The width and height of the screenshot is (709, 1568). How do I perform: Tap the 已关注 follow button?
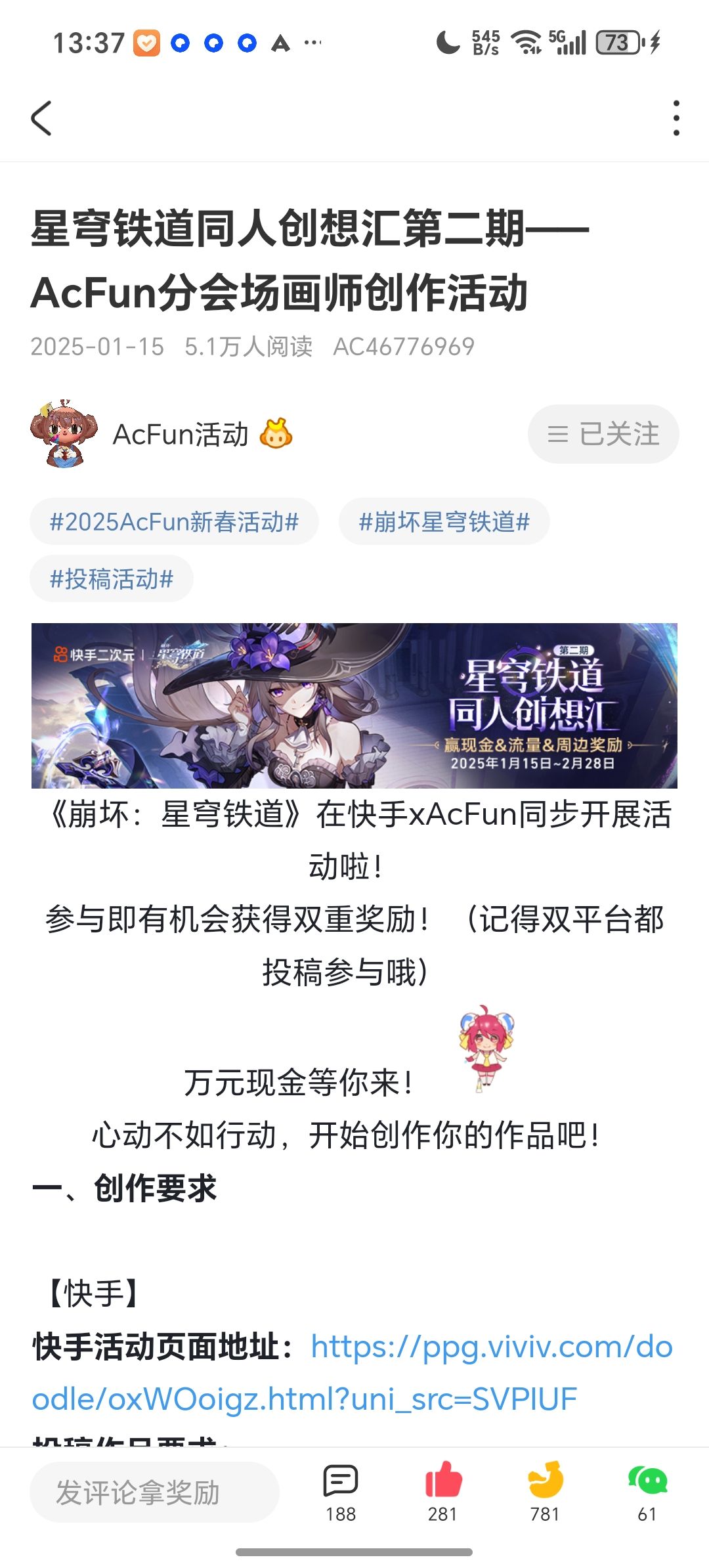[603, 434]
